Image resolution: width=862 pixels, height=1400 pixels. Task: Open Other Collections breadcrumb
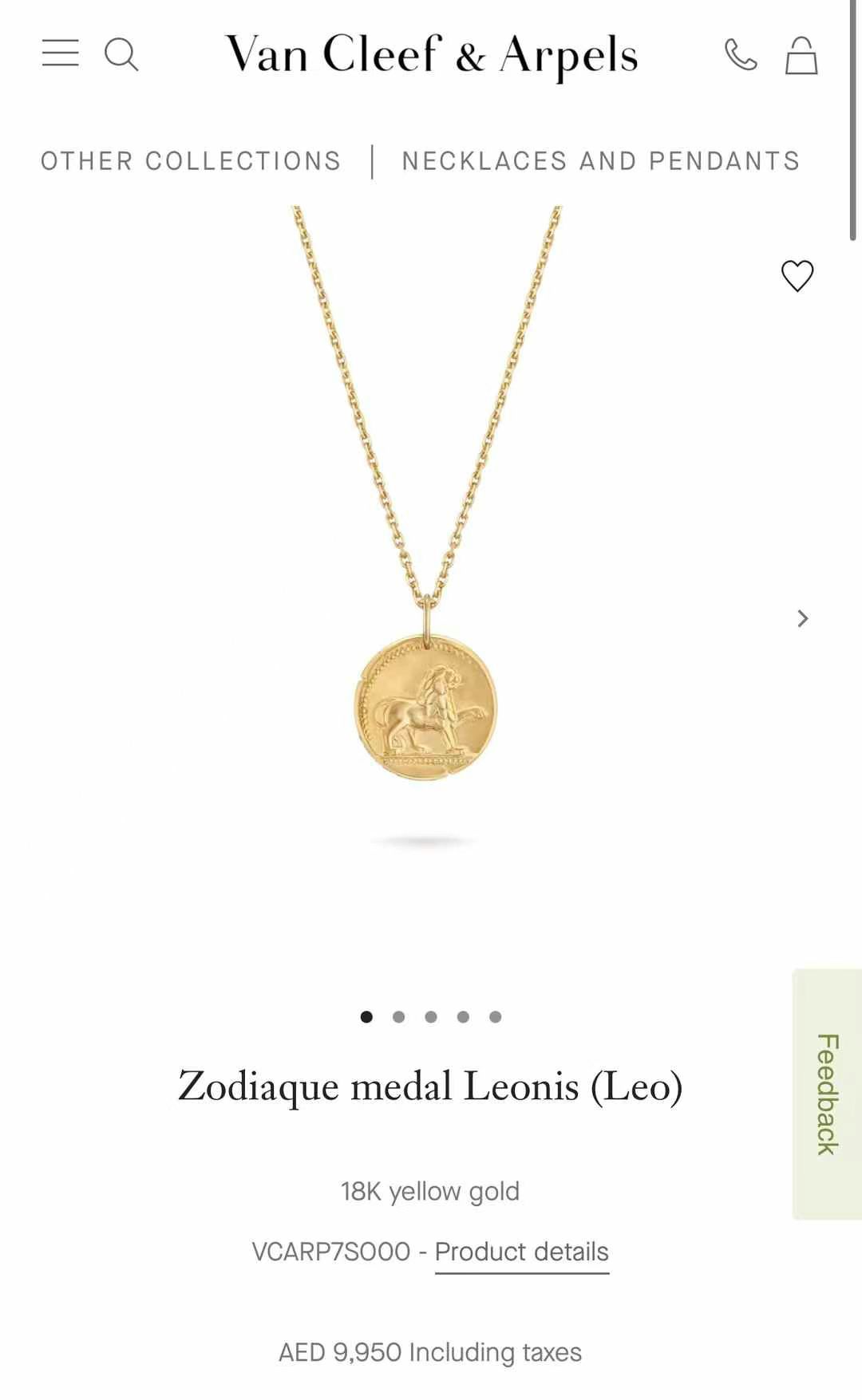pyautogui.click(x=191, y=161)
